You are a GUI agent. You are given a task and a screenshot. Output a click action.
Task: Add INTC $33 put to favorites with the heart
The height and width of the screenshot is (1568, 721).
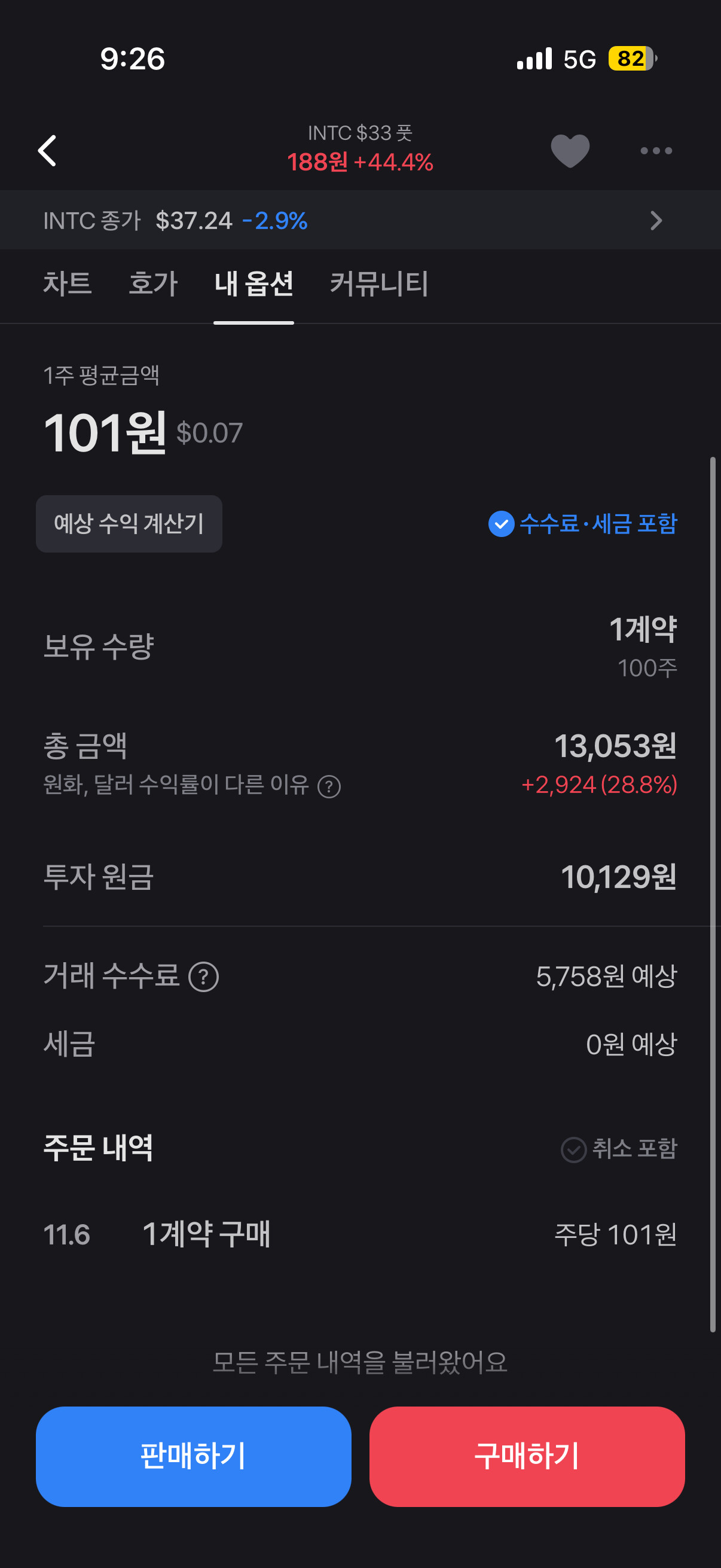(x=570, y=150)
